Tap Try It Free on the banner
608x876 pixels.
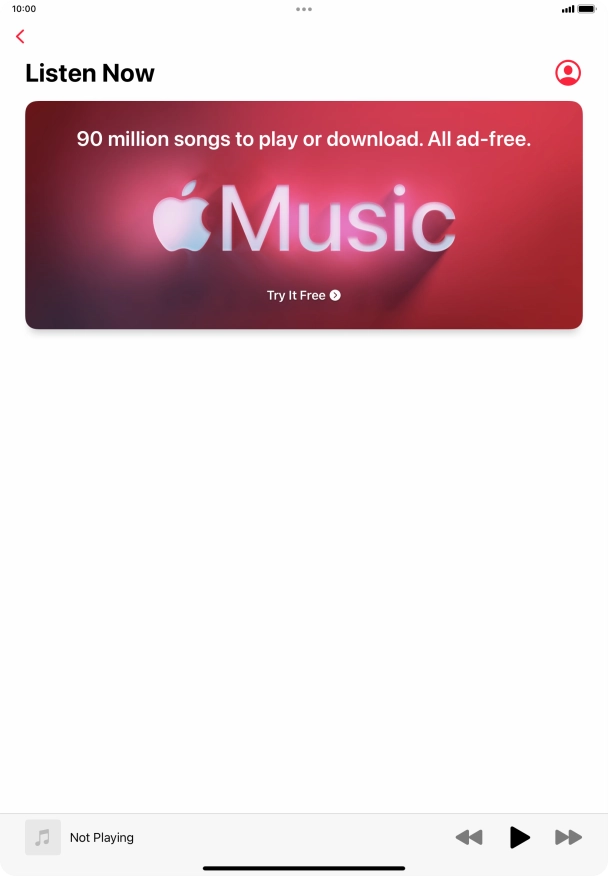point(303,295)
